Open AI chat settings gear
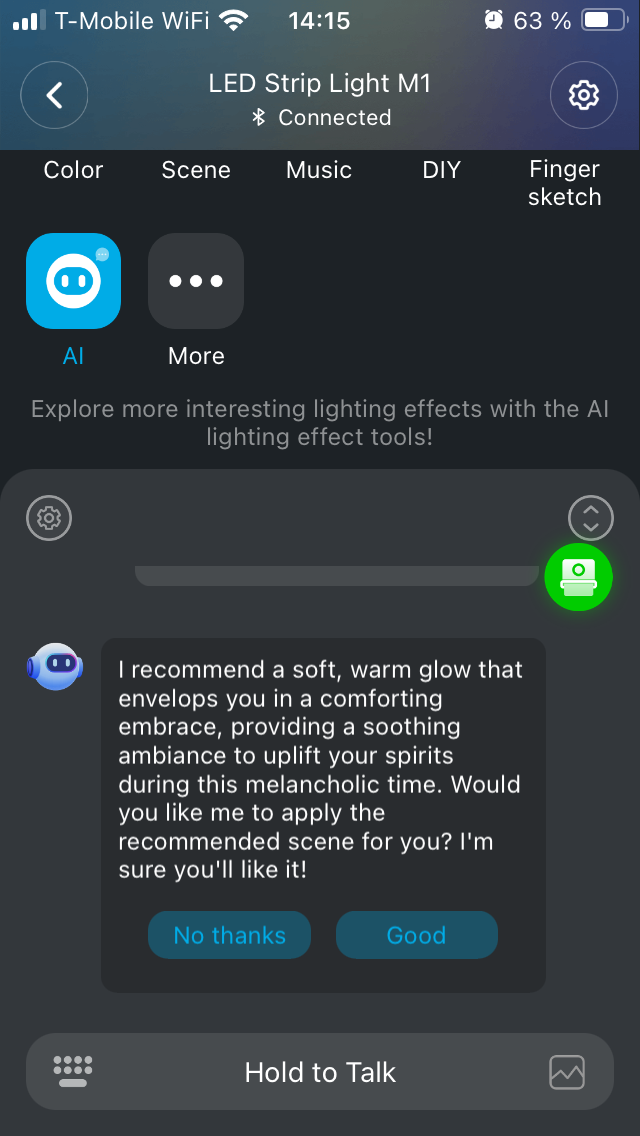The image size is (640, 1136). pos(49,518)
